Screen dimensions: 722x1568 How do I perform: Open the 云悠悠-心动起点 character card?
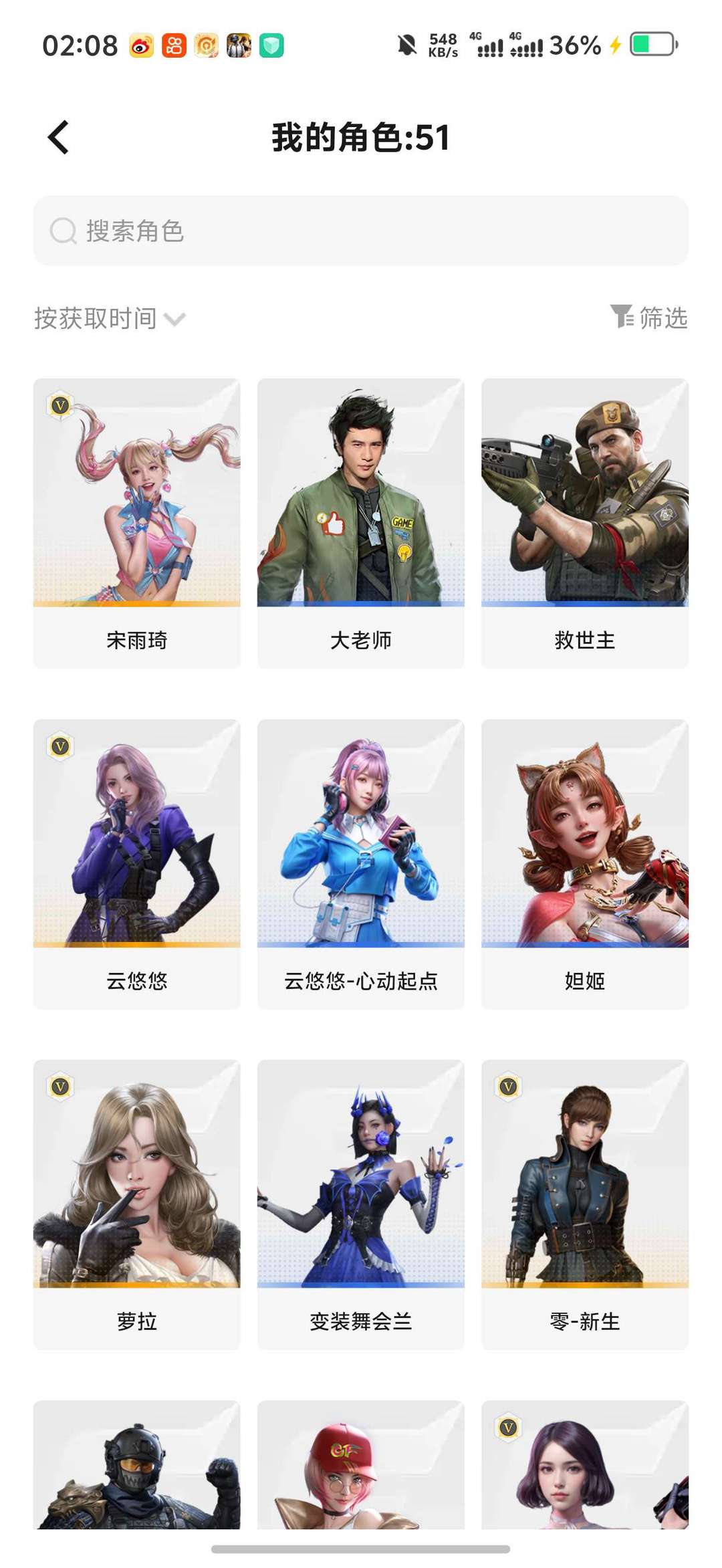point(361,863)
